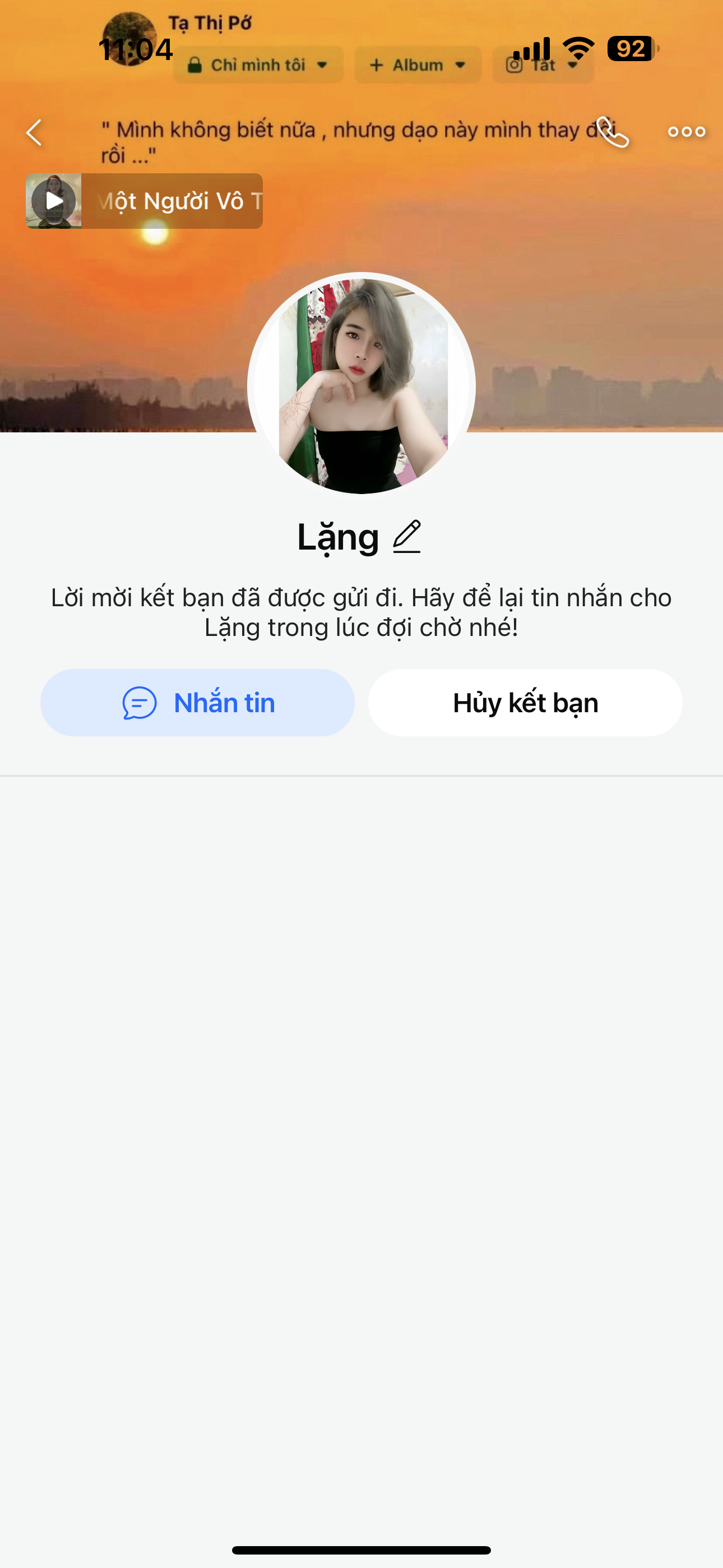Cancel request with Hủy kết bạn
Screen dimensions: 723x1568
(x=525, y=703)
